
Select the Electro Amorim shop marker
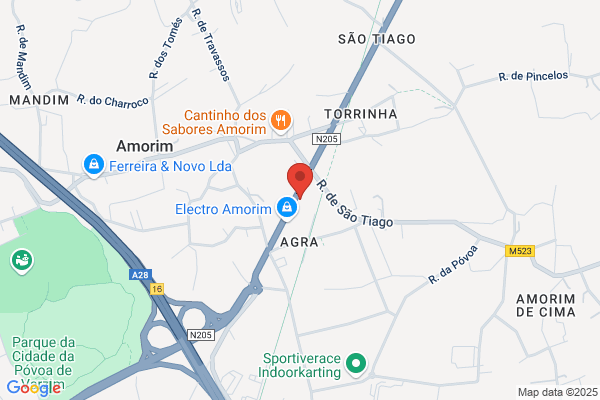coord(287,209)
